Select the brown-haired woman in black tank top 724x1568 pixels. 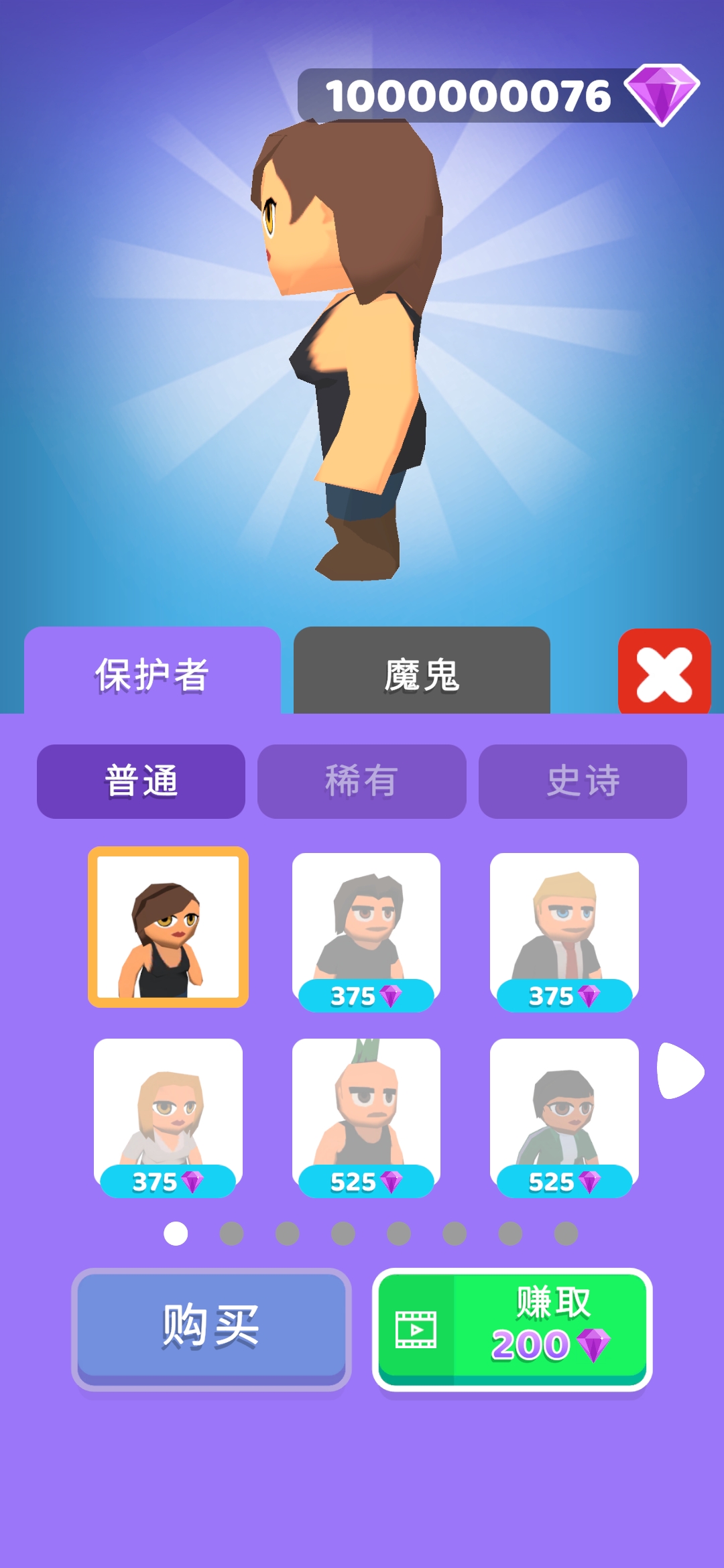click(x=168, y=927)
